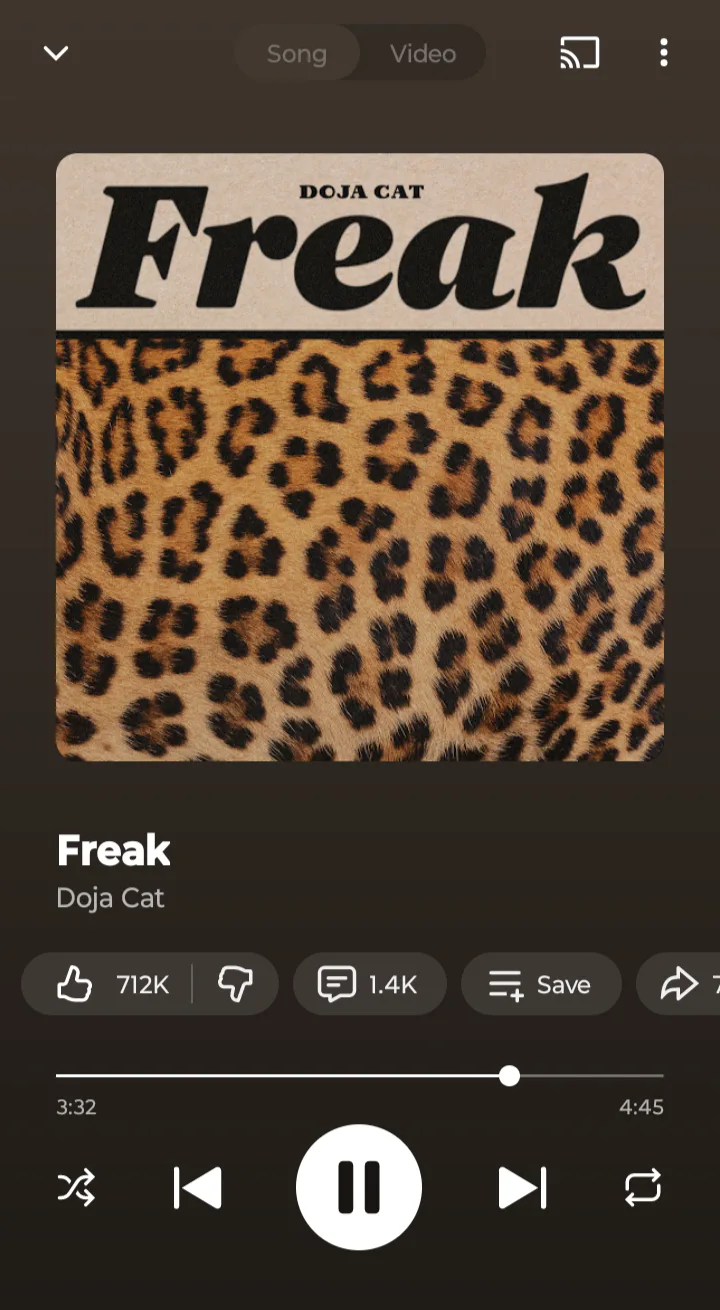
Task: Open the 1.4K comments
Action: 367,985
